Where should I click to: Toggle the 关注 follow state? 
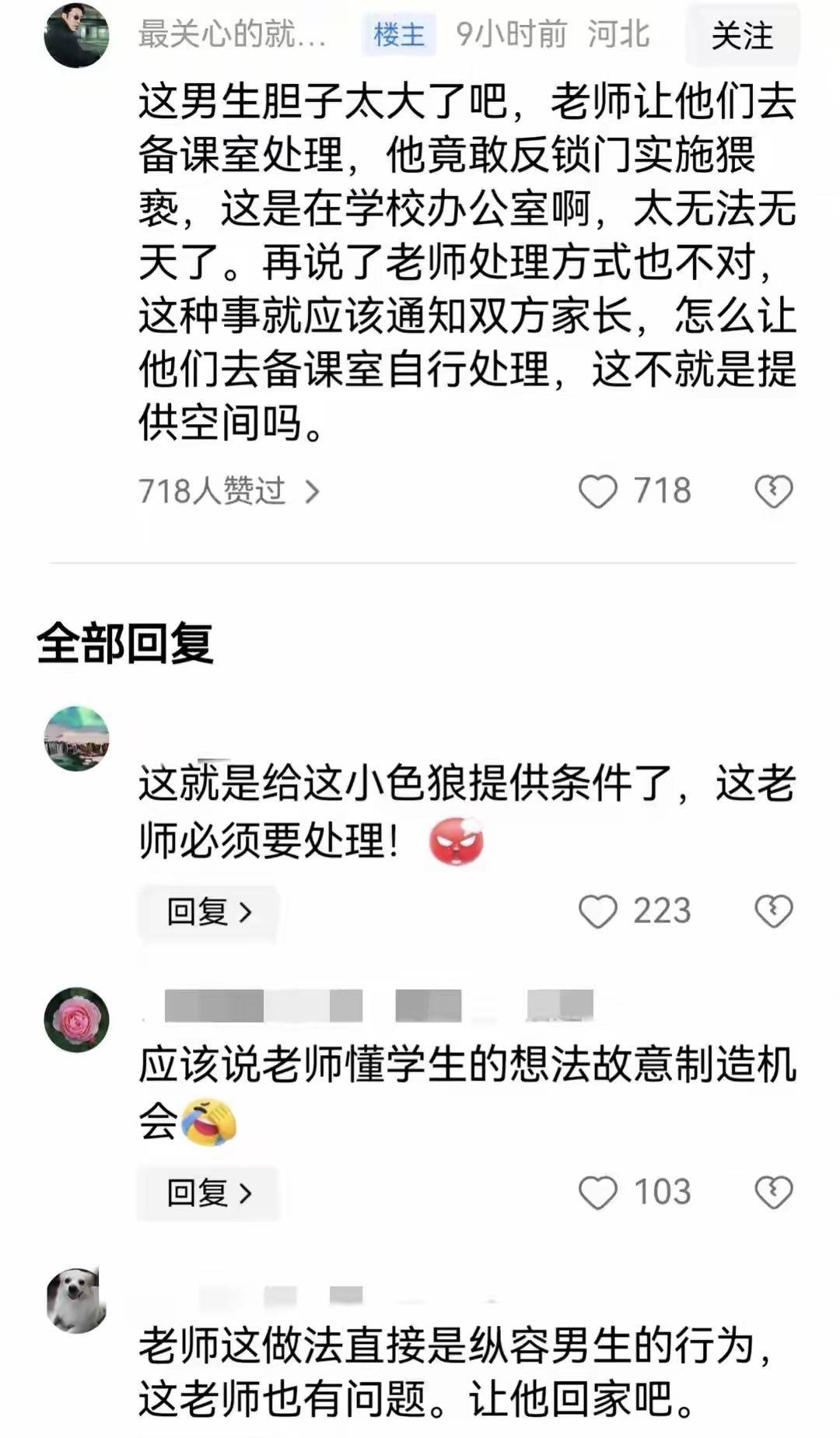click(x=740, y=36)
